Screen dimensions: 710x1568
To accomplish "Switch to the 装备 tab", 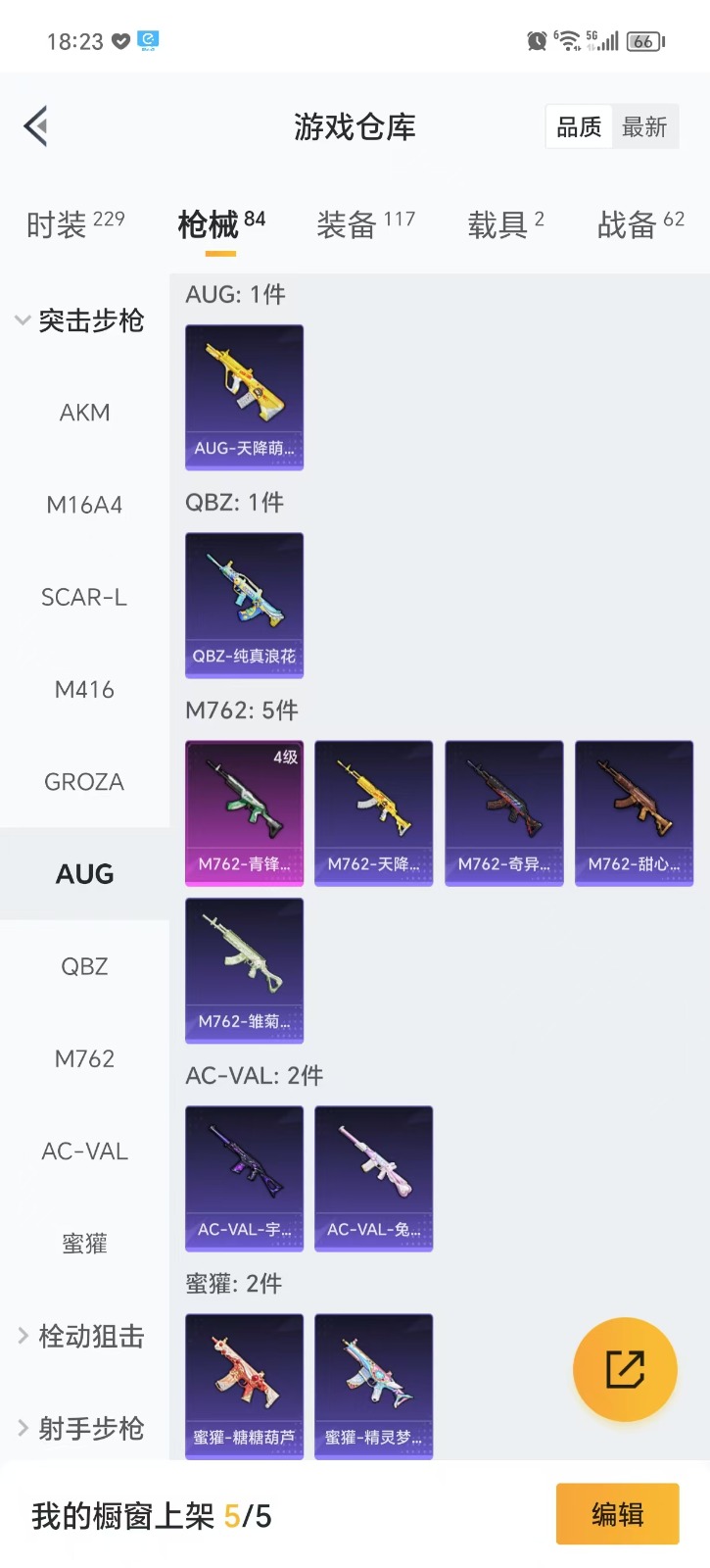I will click(x=365, y=224).
